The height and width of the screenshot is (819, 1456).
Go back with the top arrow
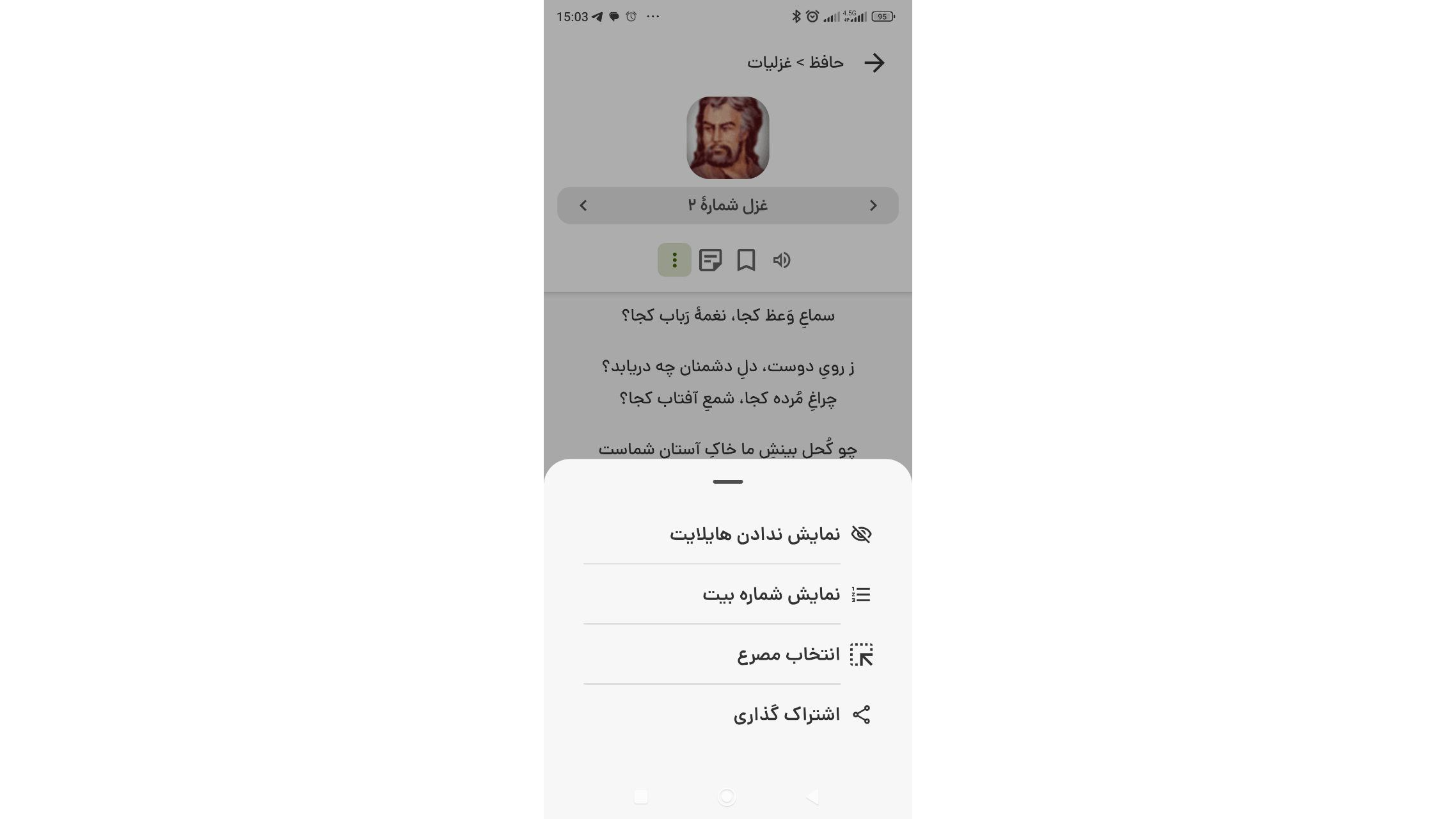[874, 63]
